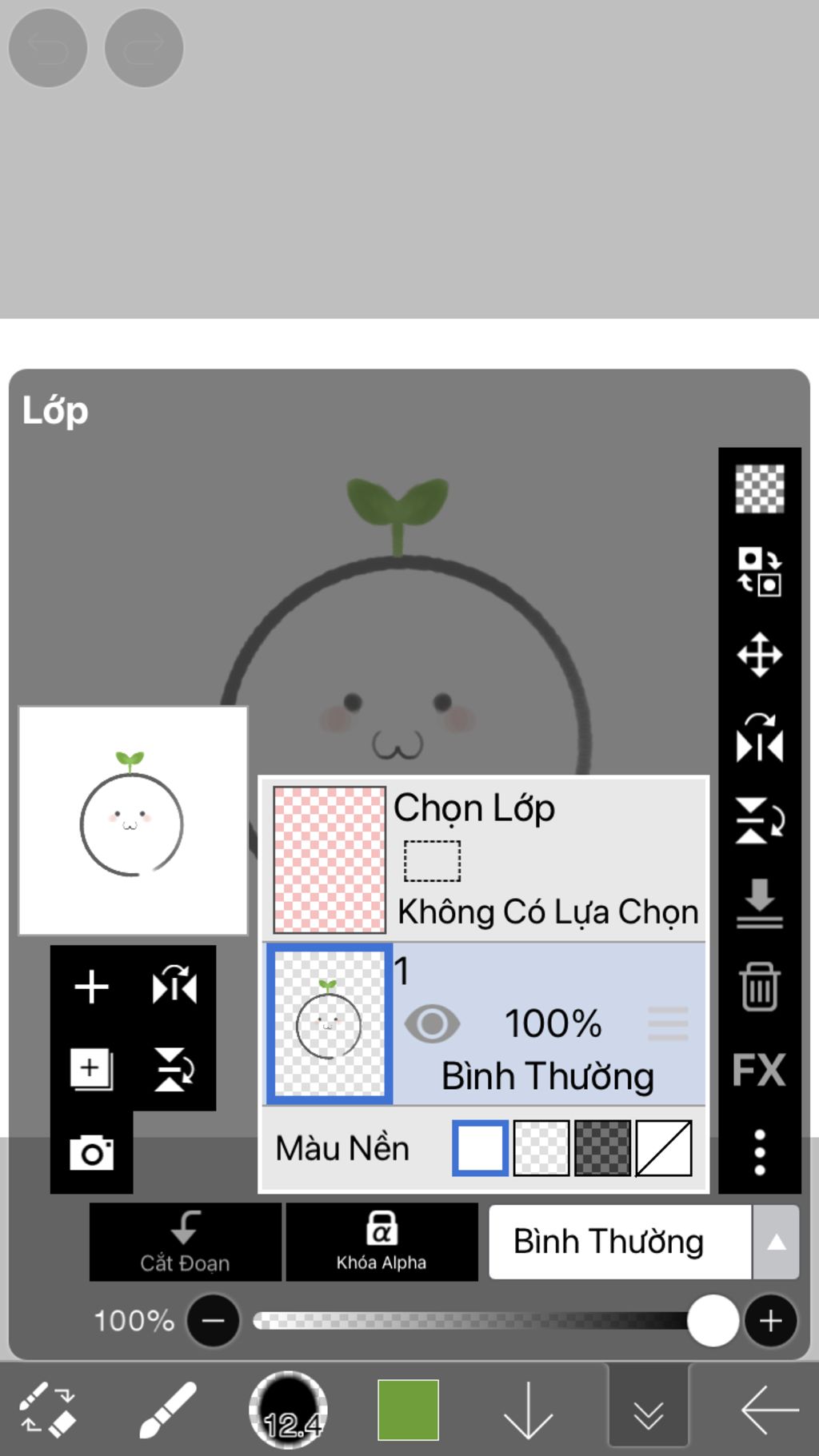The width and height of the screenshot is (819, 1456).
Task: Choose dark transparent checker background
Action: pyautogui.click(x=602, y=1148)
